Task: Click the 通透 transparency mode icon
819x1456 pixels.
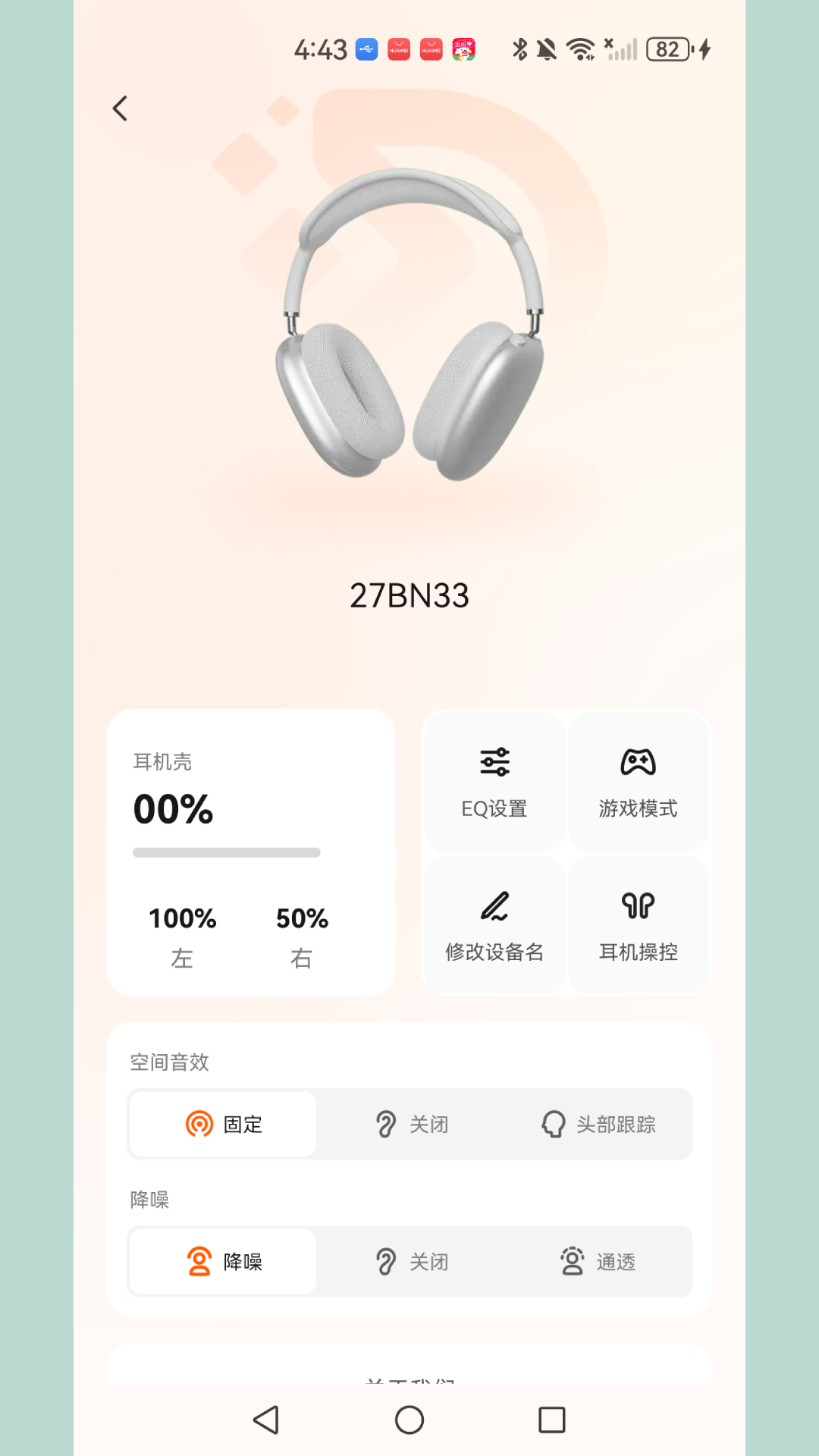Action: point(573,1261)
